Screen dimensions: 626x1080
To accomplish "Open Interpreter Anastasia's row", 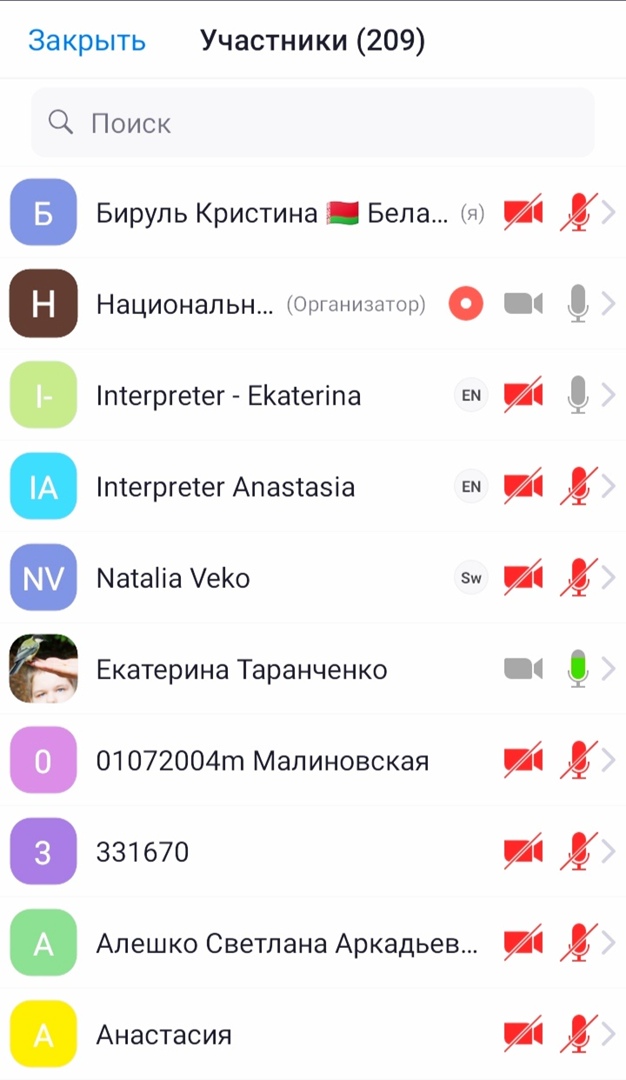I will click(x=225, y=487).
